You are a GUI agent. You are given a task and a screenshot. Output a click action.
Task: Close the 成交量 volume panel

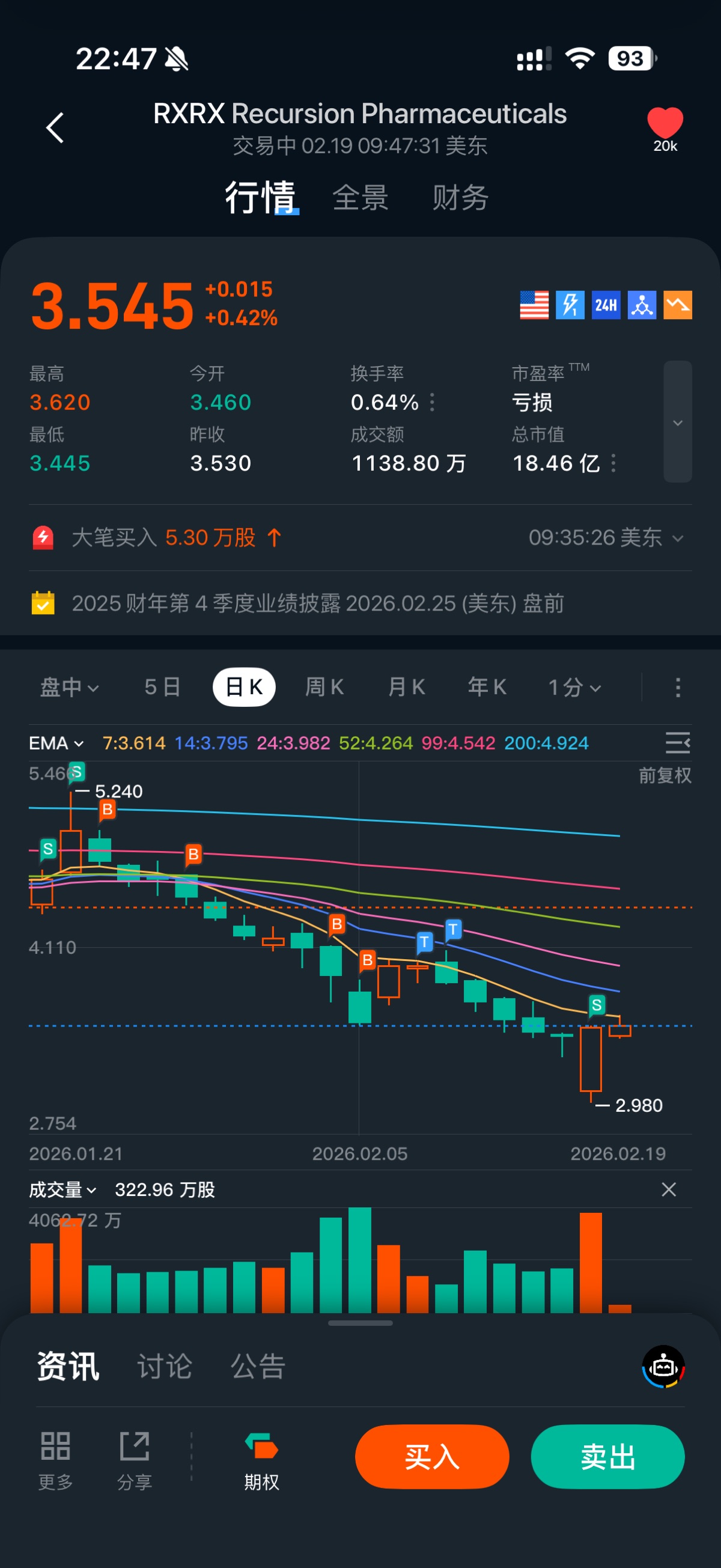(668, 1189)
